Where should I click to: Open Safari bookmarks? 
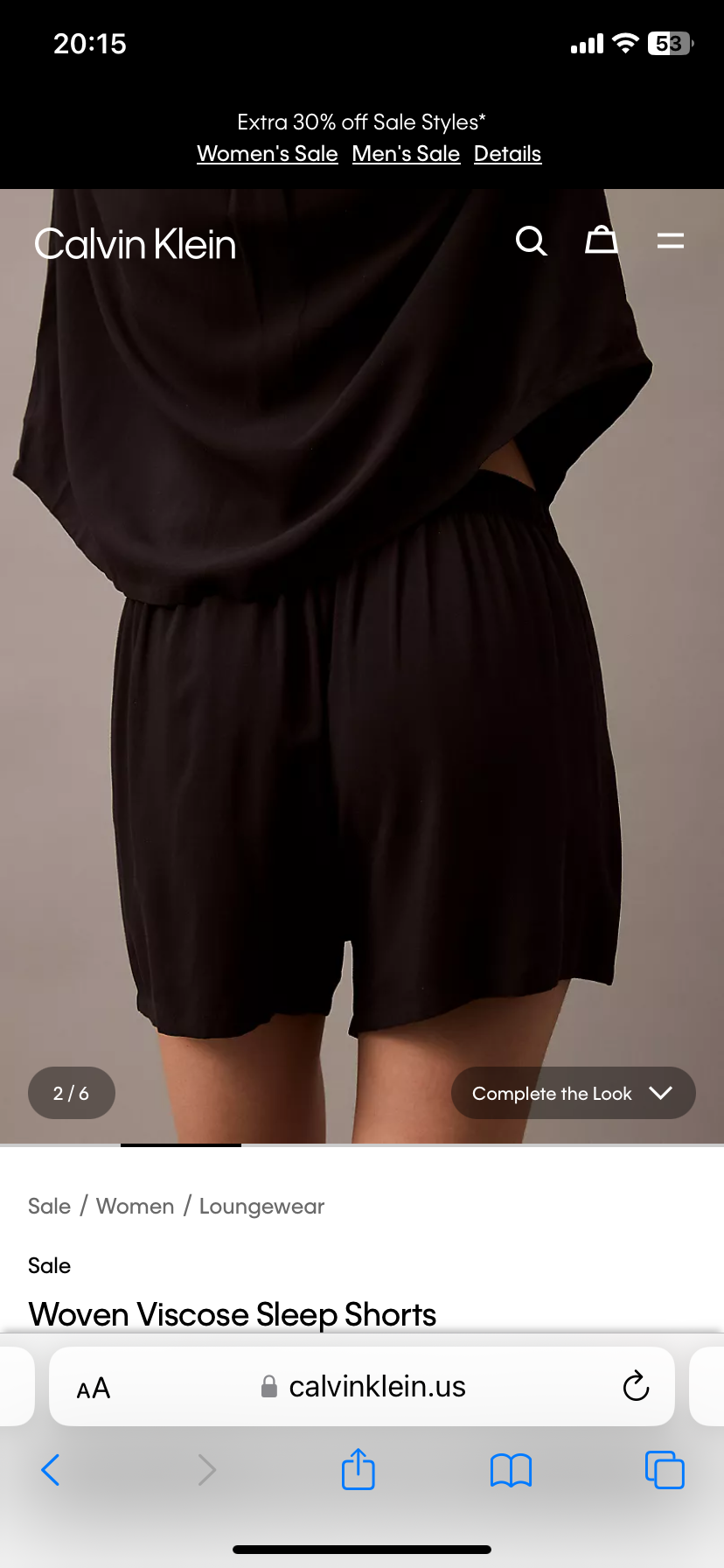512,1470
